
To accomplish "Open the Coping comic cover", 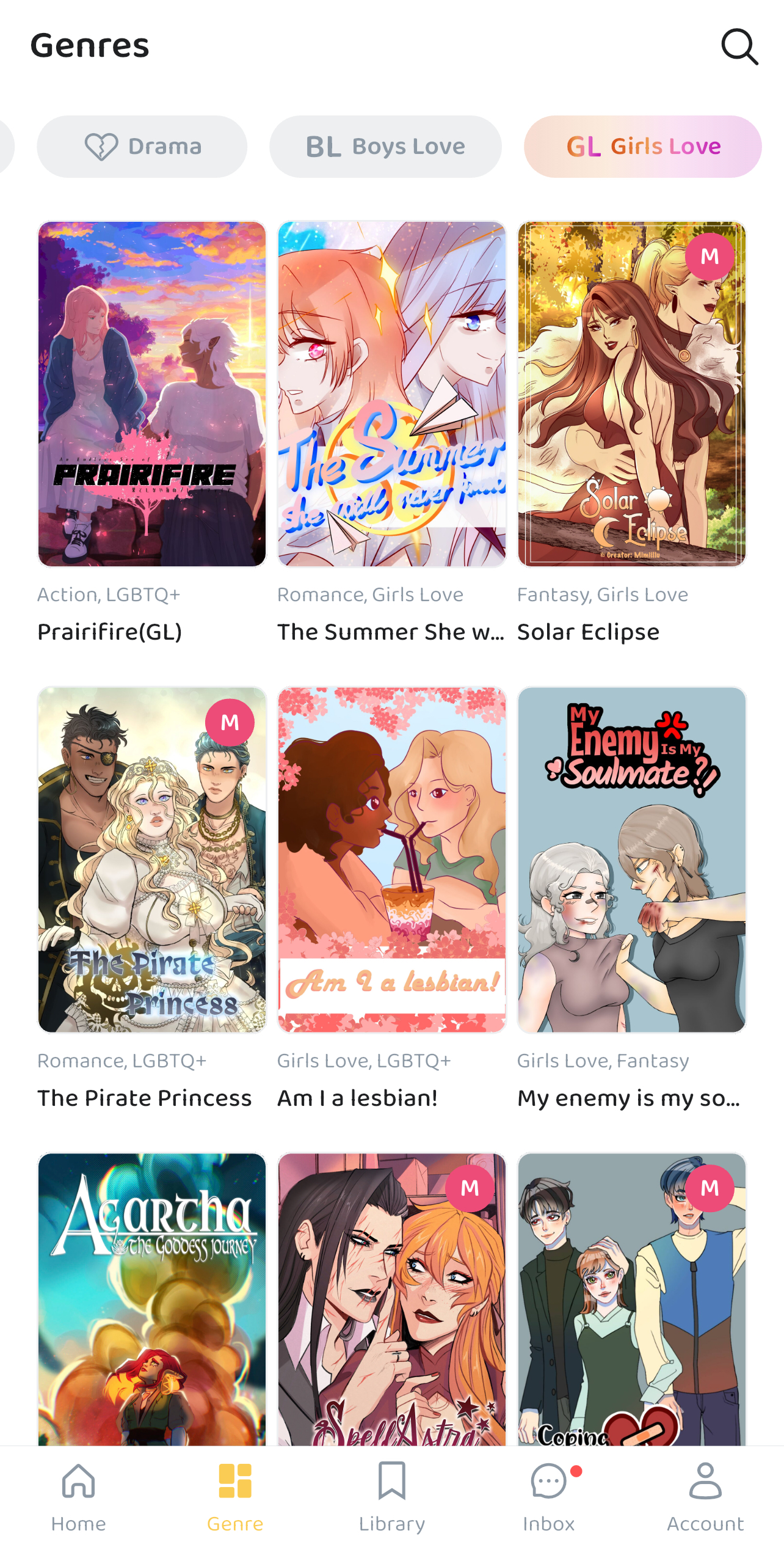I will click(x=631, y=1298).
